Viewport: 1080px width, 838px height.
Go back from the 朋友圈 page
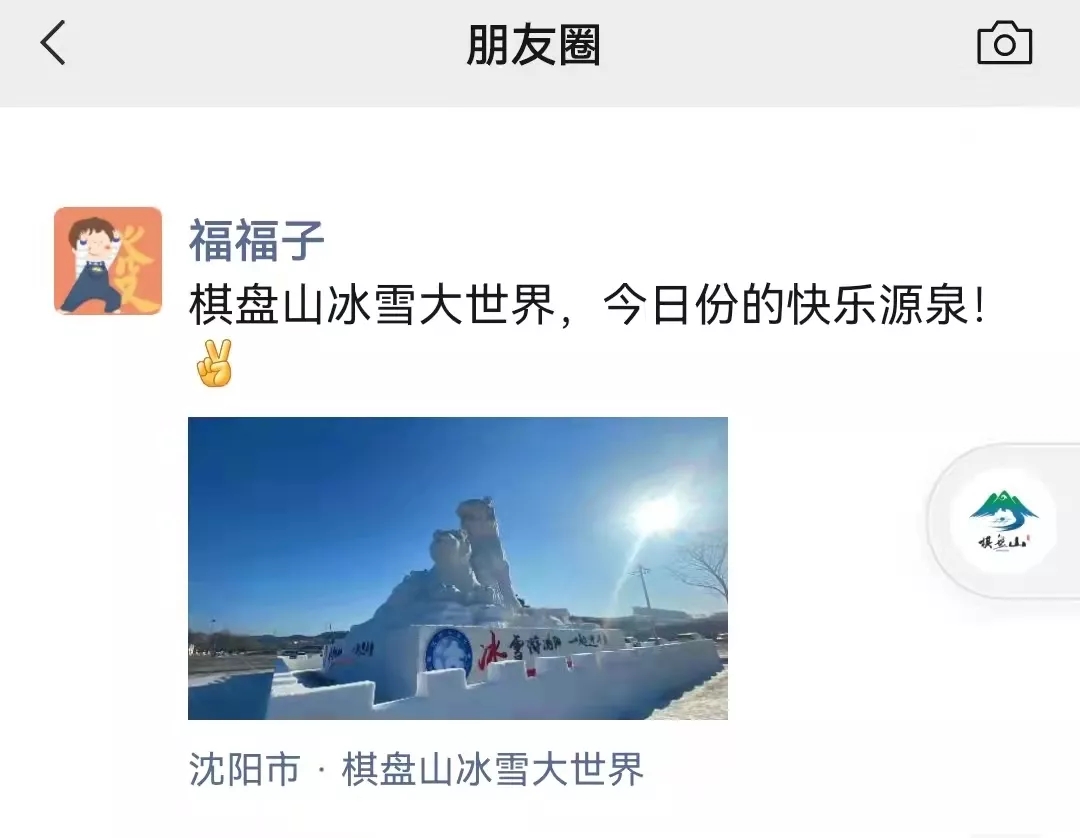tap(53, 44)
